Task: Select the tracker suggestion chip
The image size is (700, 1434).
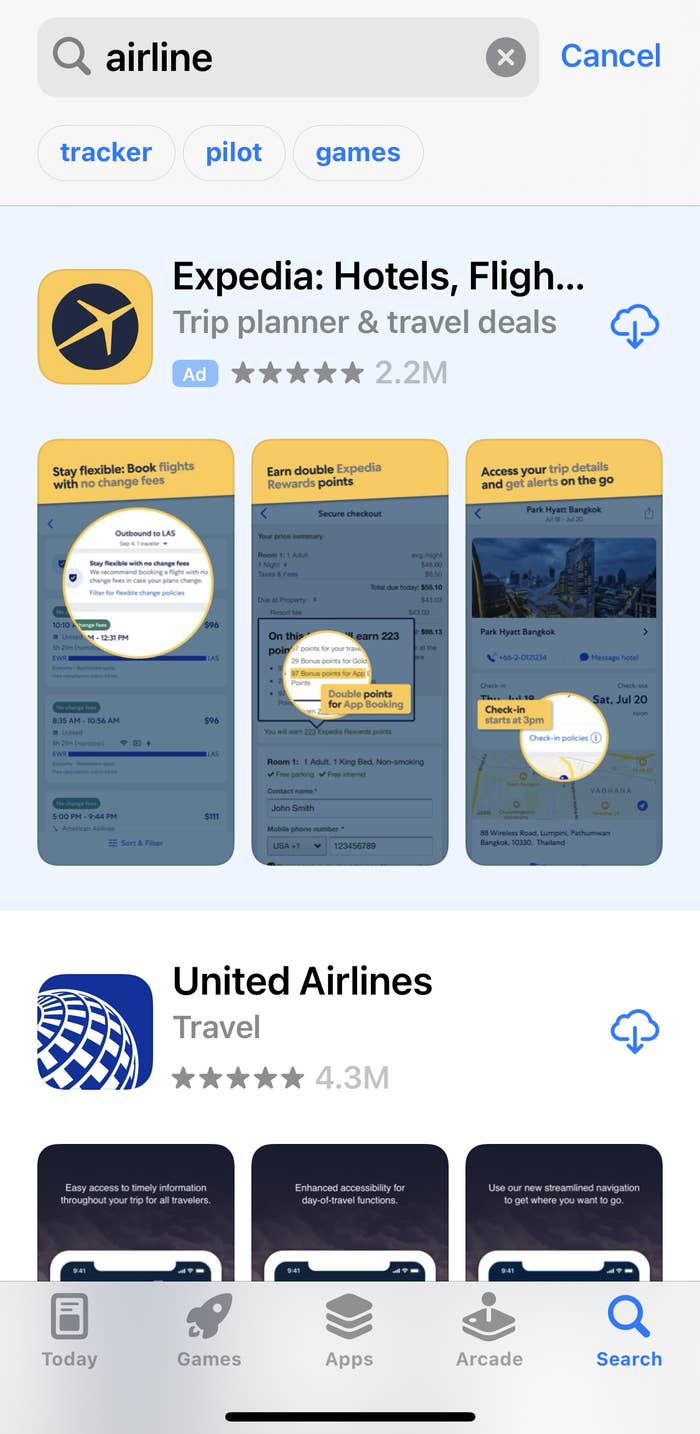Action: pos(106,153)
